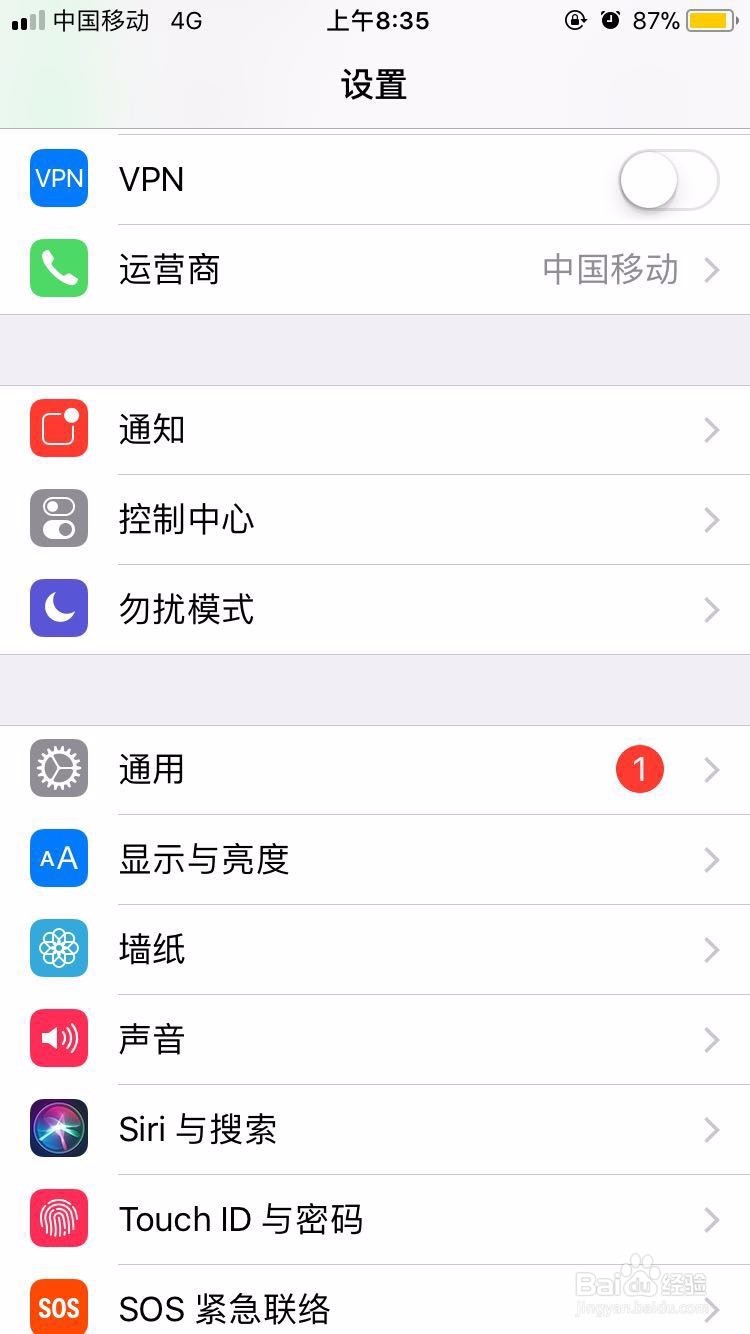Select the Siri 与搜索 icon

58,1129
